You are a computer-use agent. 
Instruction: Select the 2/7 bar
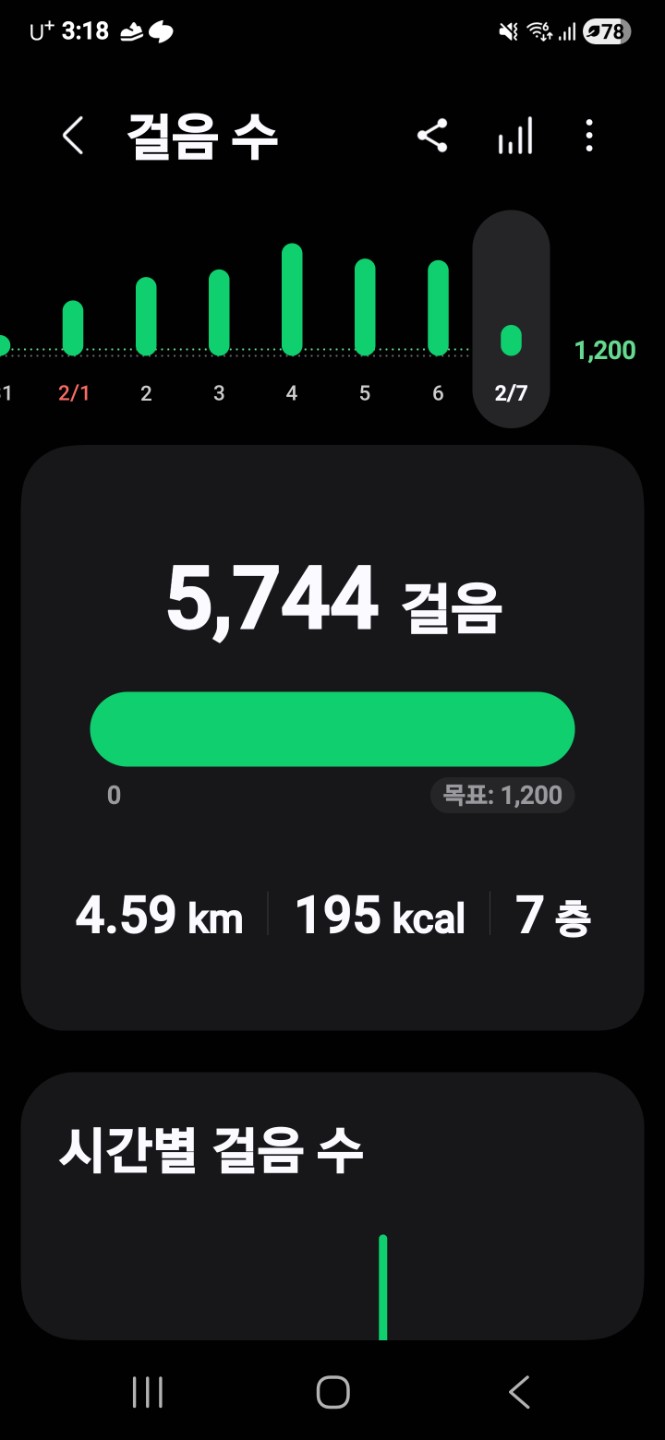pyautogui.click(x=511, y=340)
